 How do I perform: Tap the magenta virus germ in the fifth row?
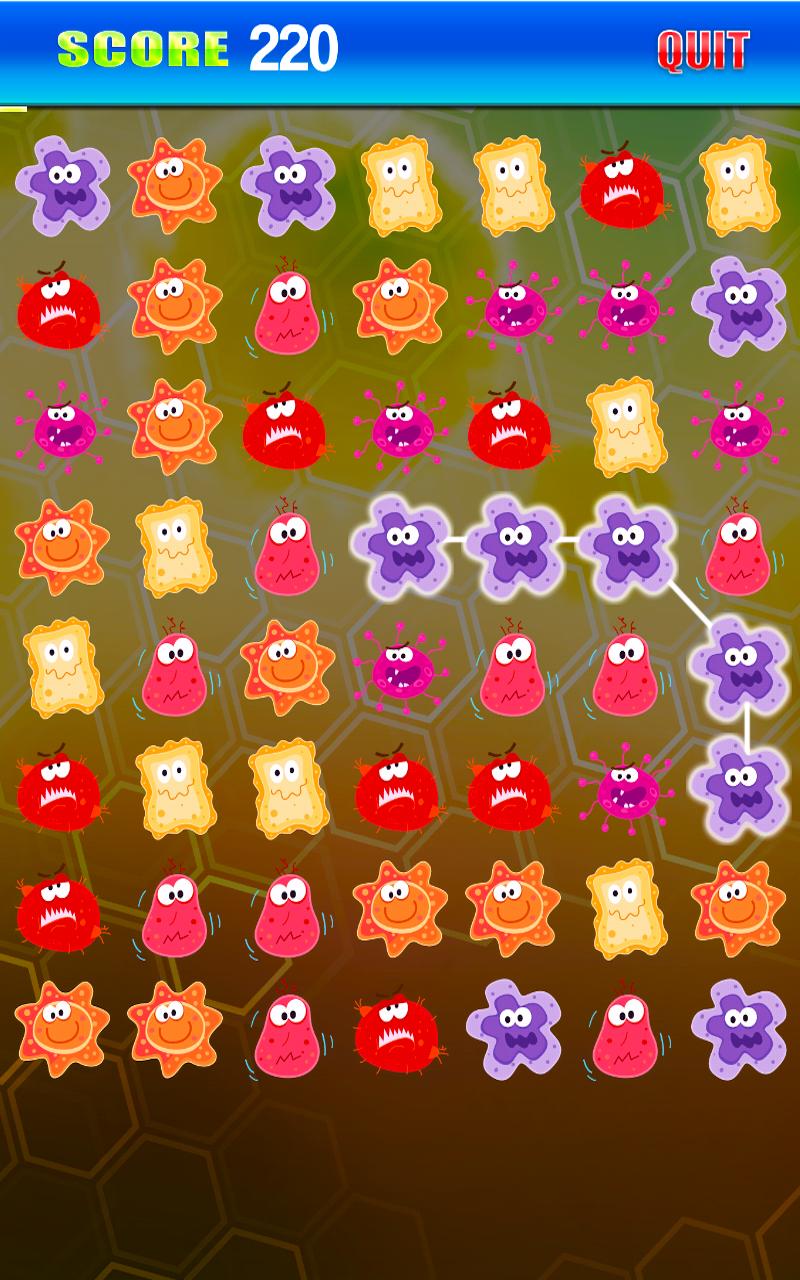tap(399, 667)
